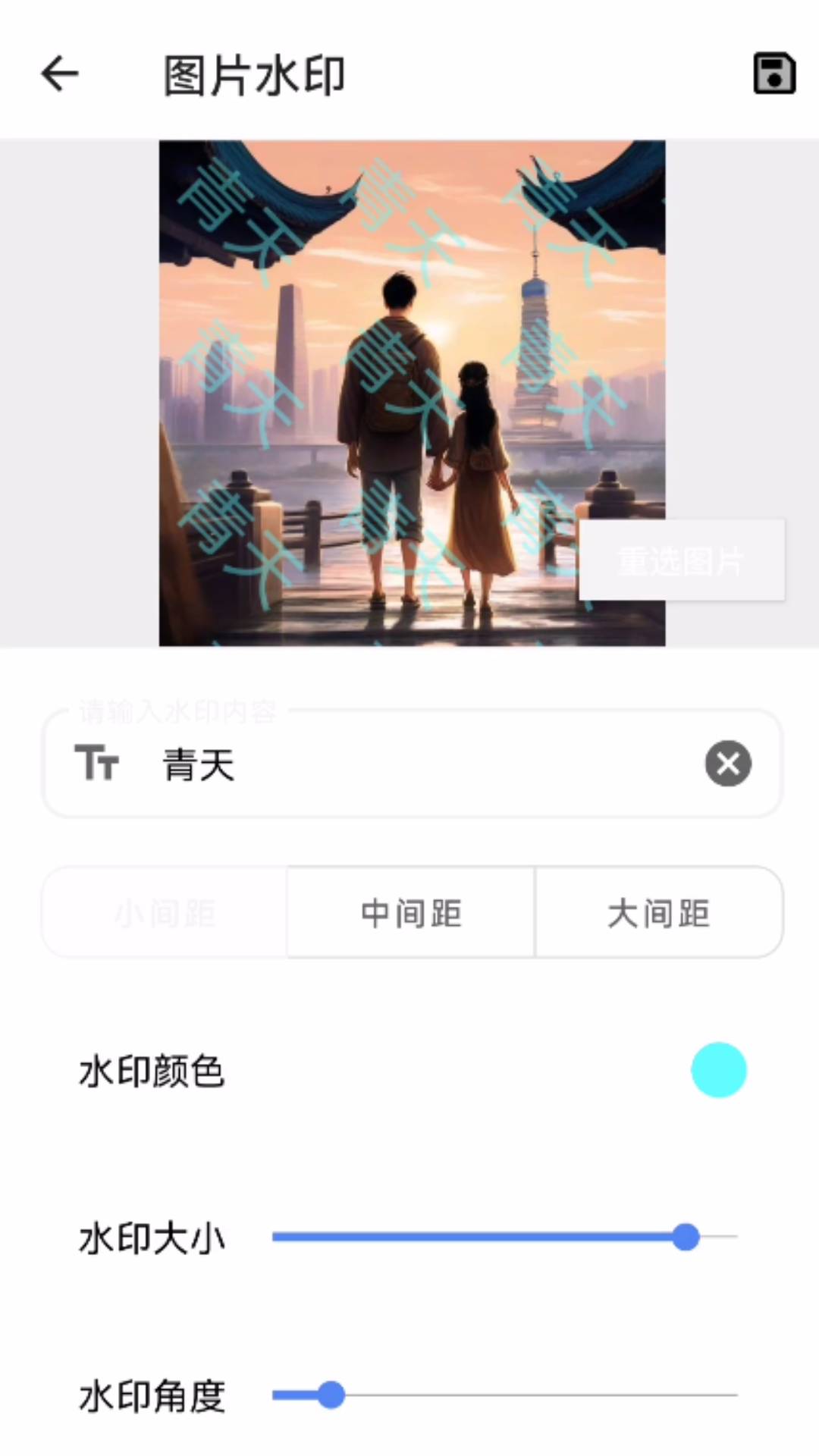Clear the watermark text with the X icon

click(727, 763)
